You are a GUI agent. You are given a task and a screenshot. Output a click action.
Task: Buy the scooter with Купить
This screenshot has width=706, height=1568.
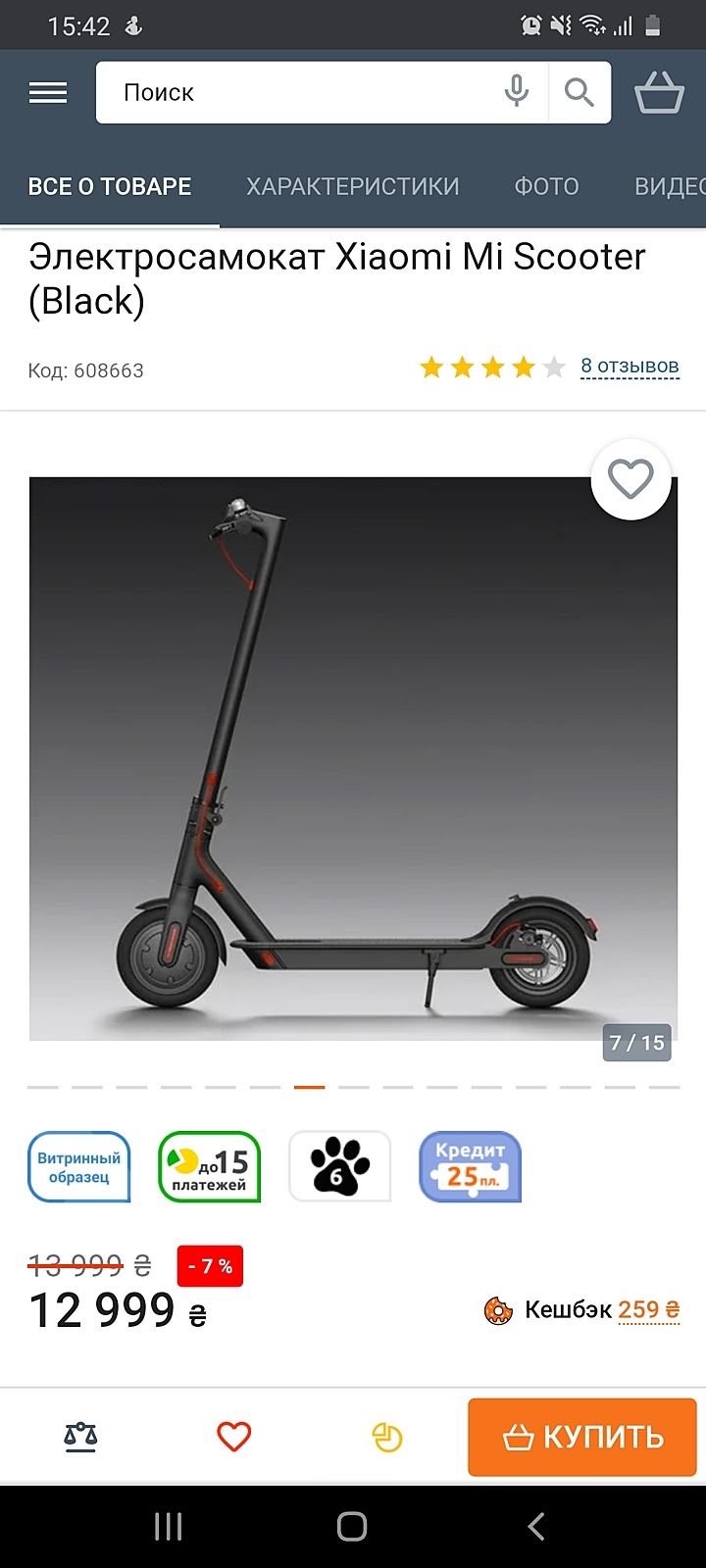[x=582, y=1438]
